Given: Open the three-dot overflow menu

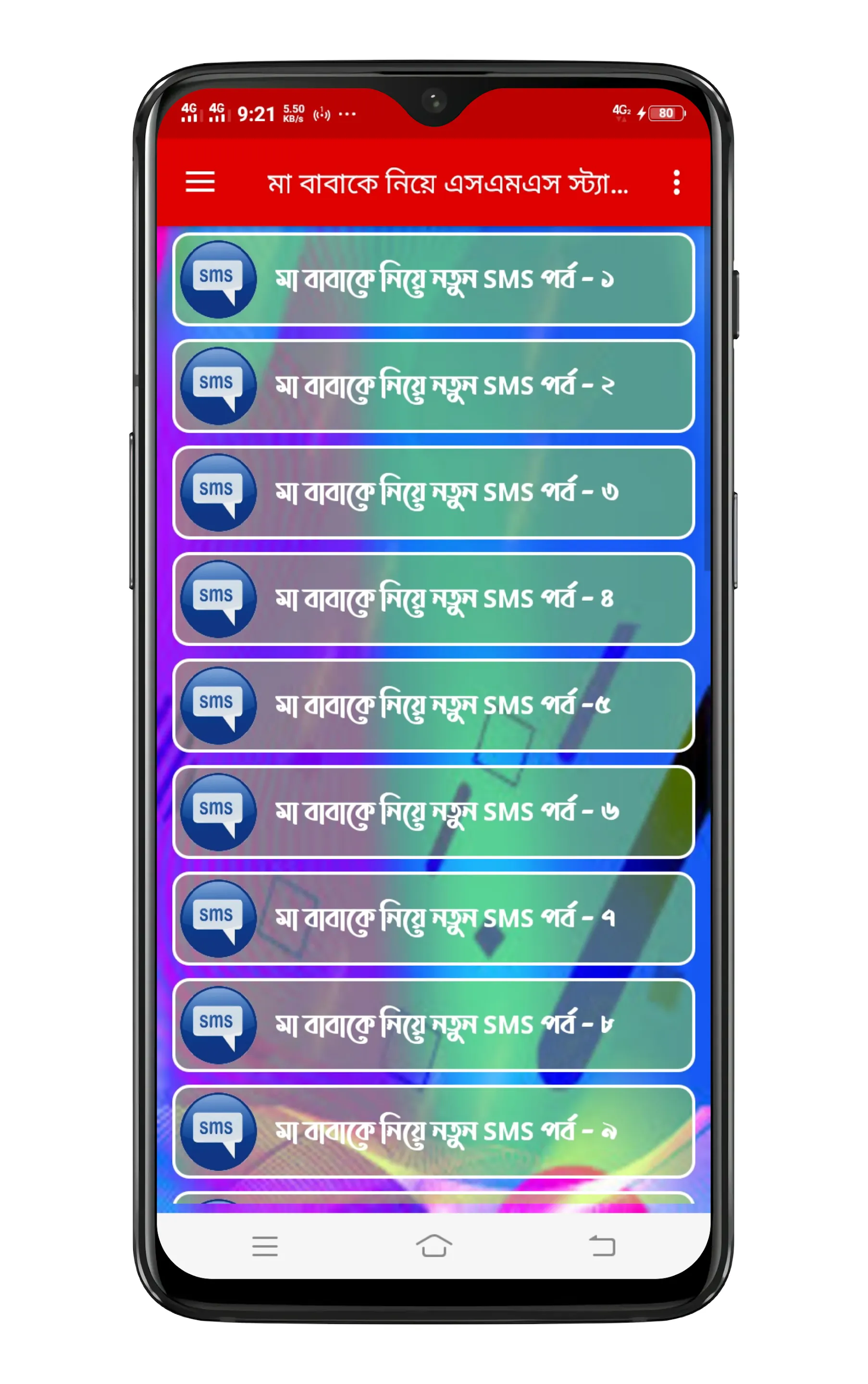Looking at the screenshot, I should pos(676,183).
